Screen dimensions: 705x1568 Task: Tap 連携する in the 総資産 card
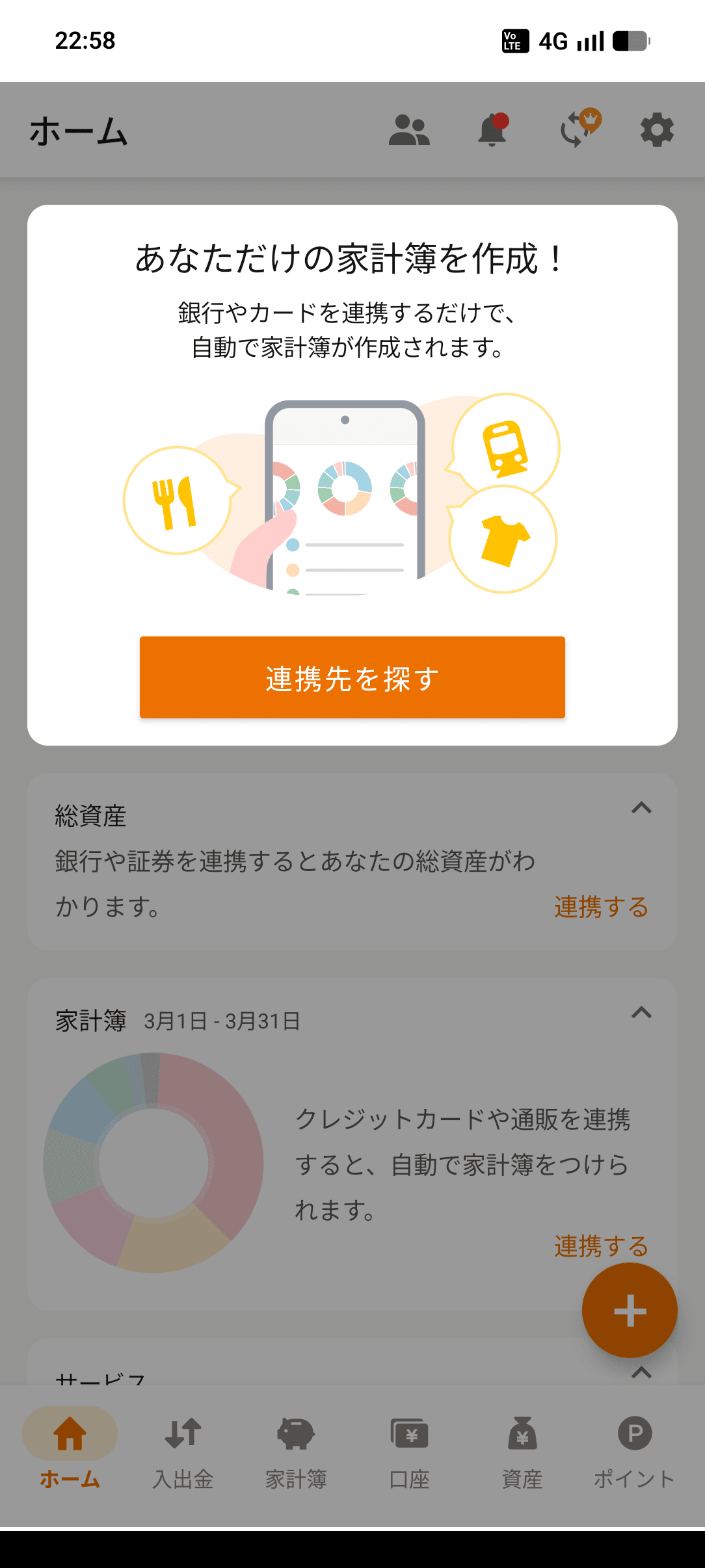601,907
